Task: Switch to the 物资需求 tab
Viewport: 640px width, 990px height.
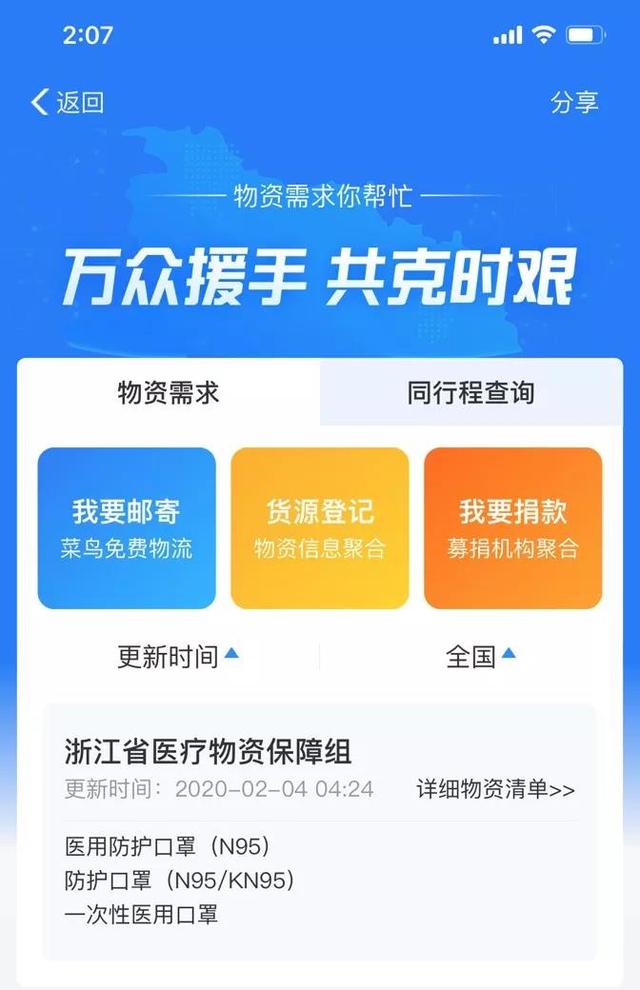Action: point(168,393)
